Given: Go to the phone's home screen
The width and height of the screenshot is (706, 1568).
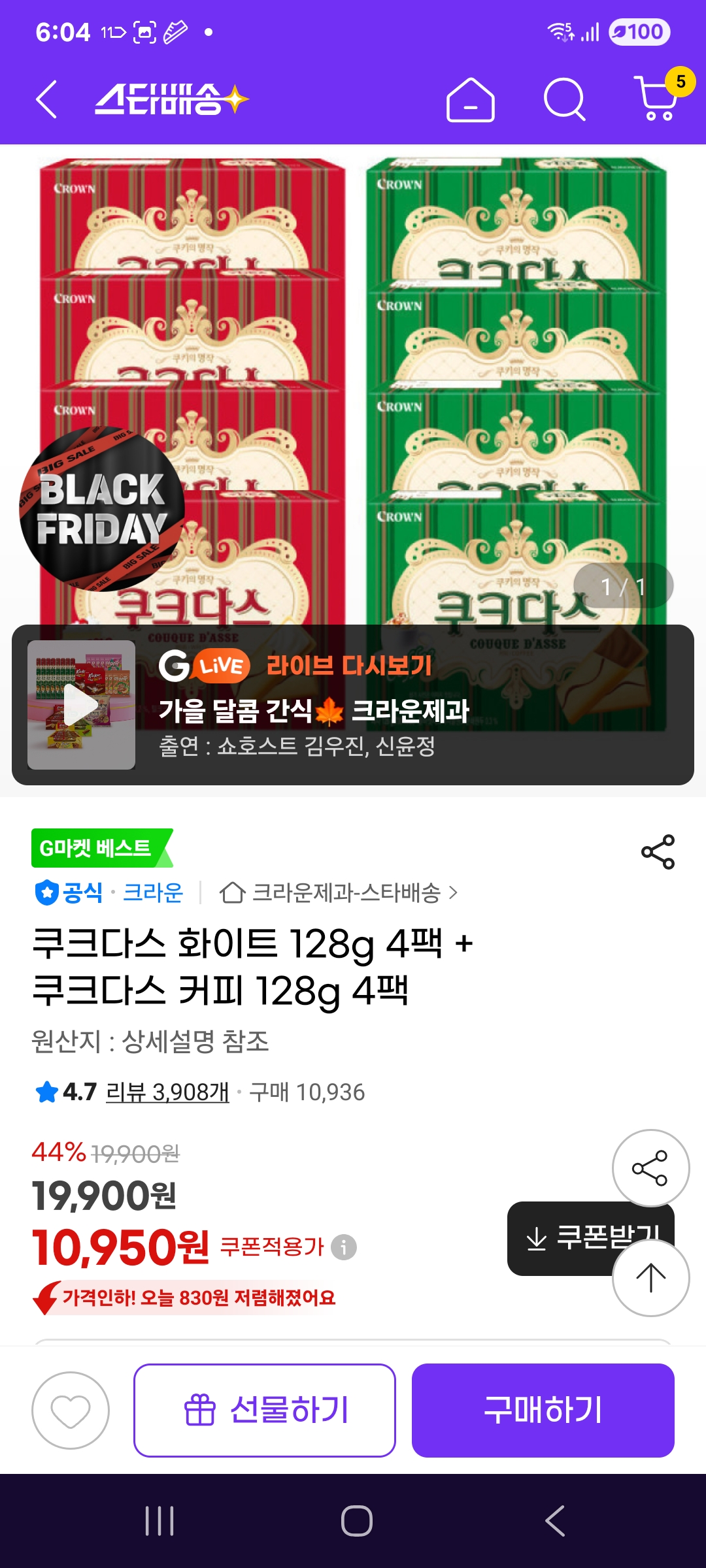Looking at the screenshot, I should [356, 1521].
